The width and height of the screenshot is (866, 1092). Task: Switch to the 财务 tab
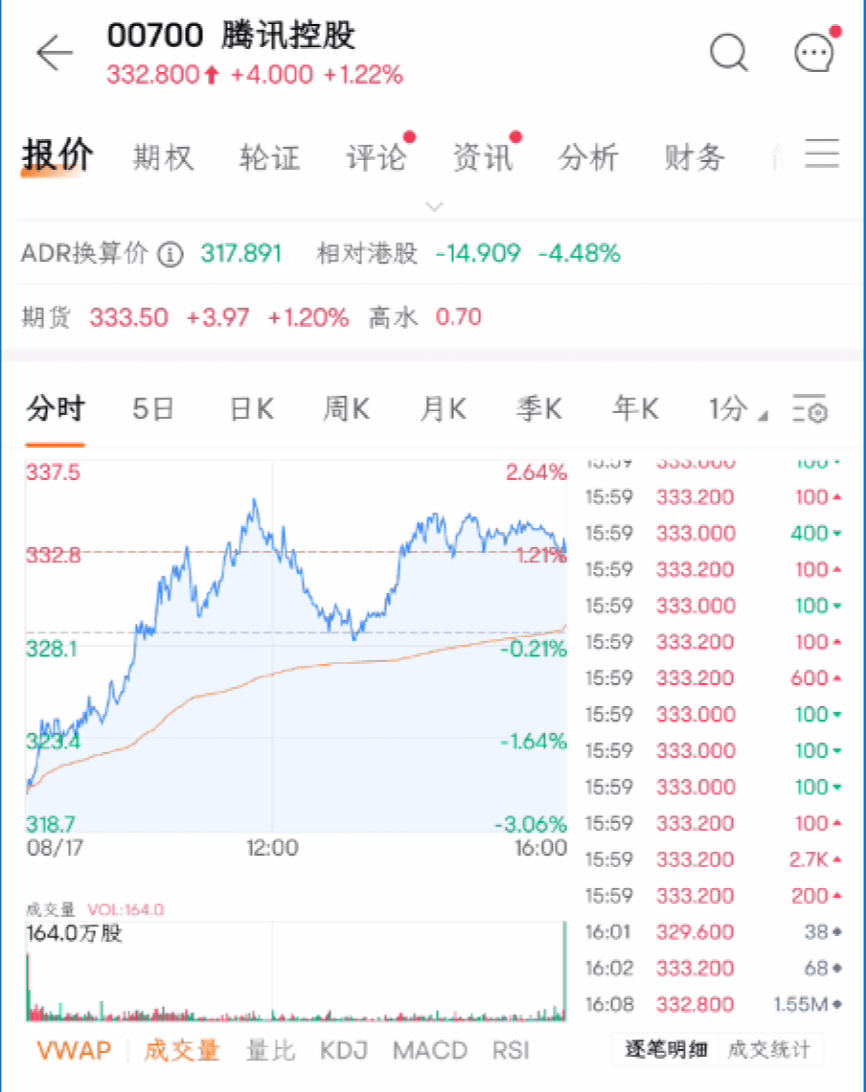[x=694, y=157]
